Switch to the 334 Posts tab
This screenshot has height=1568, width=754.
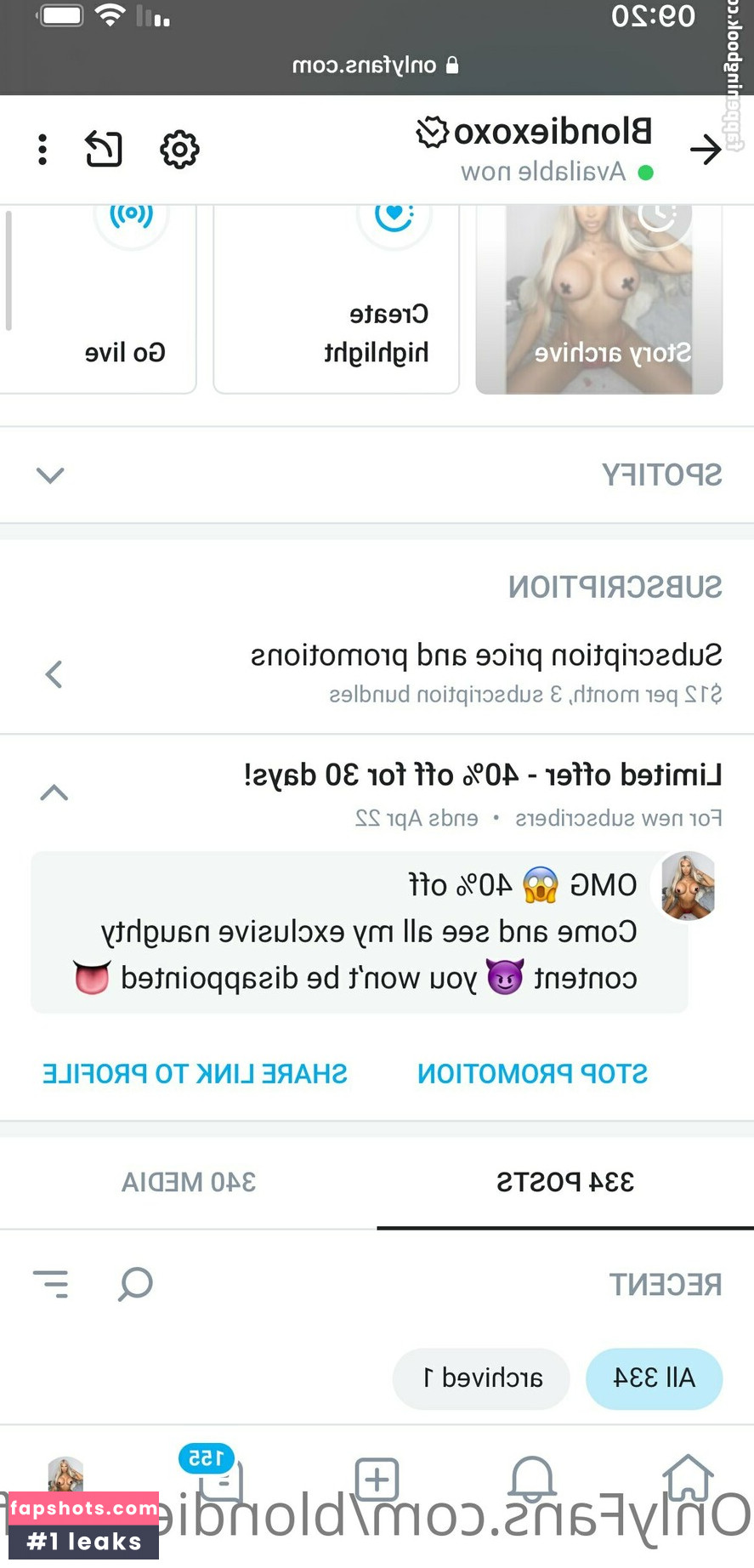coord(565,1182)
